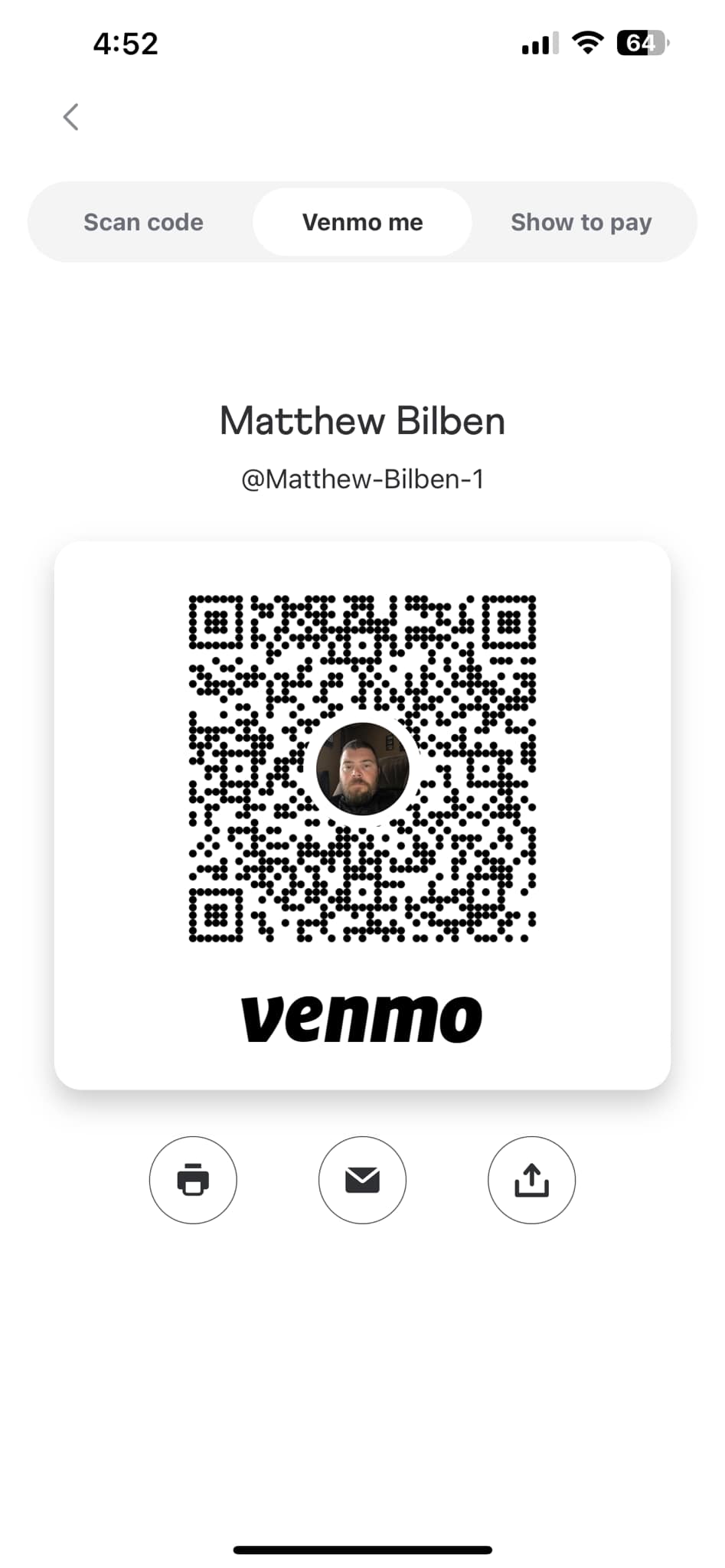Viewport: 725px width, 1568px height.
Task: Open the Show to pay tab
Action: (581, 222)
